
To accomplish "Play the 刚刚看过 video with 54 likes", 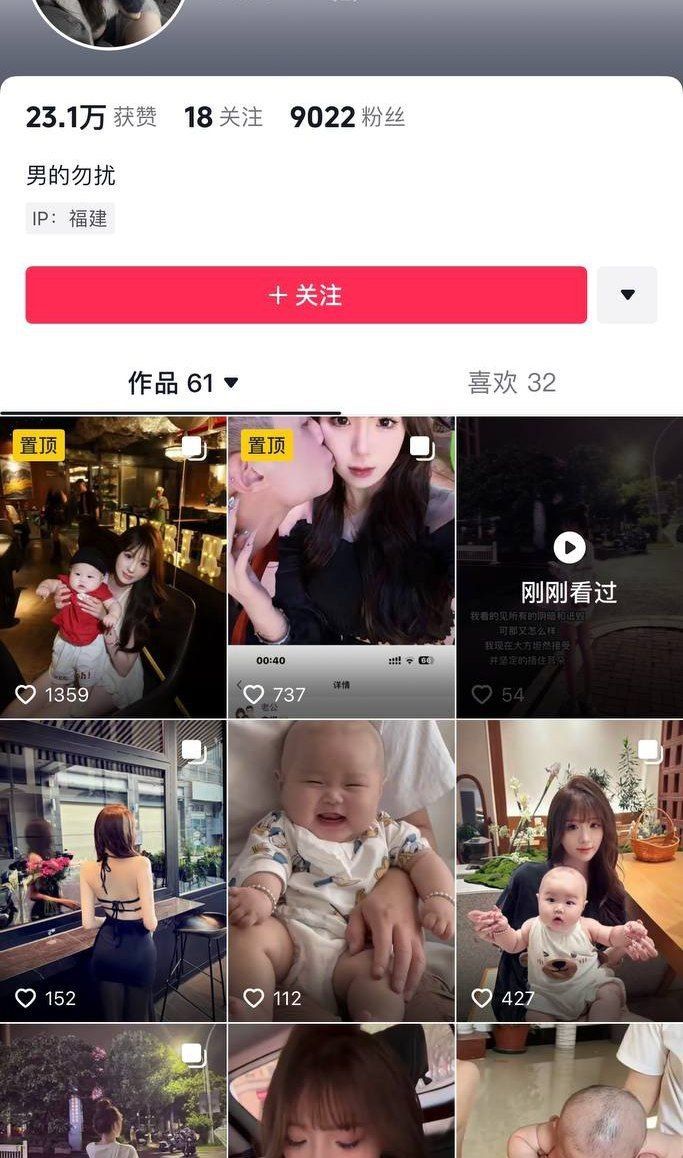I will tap(570, 567).
